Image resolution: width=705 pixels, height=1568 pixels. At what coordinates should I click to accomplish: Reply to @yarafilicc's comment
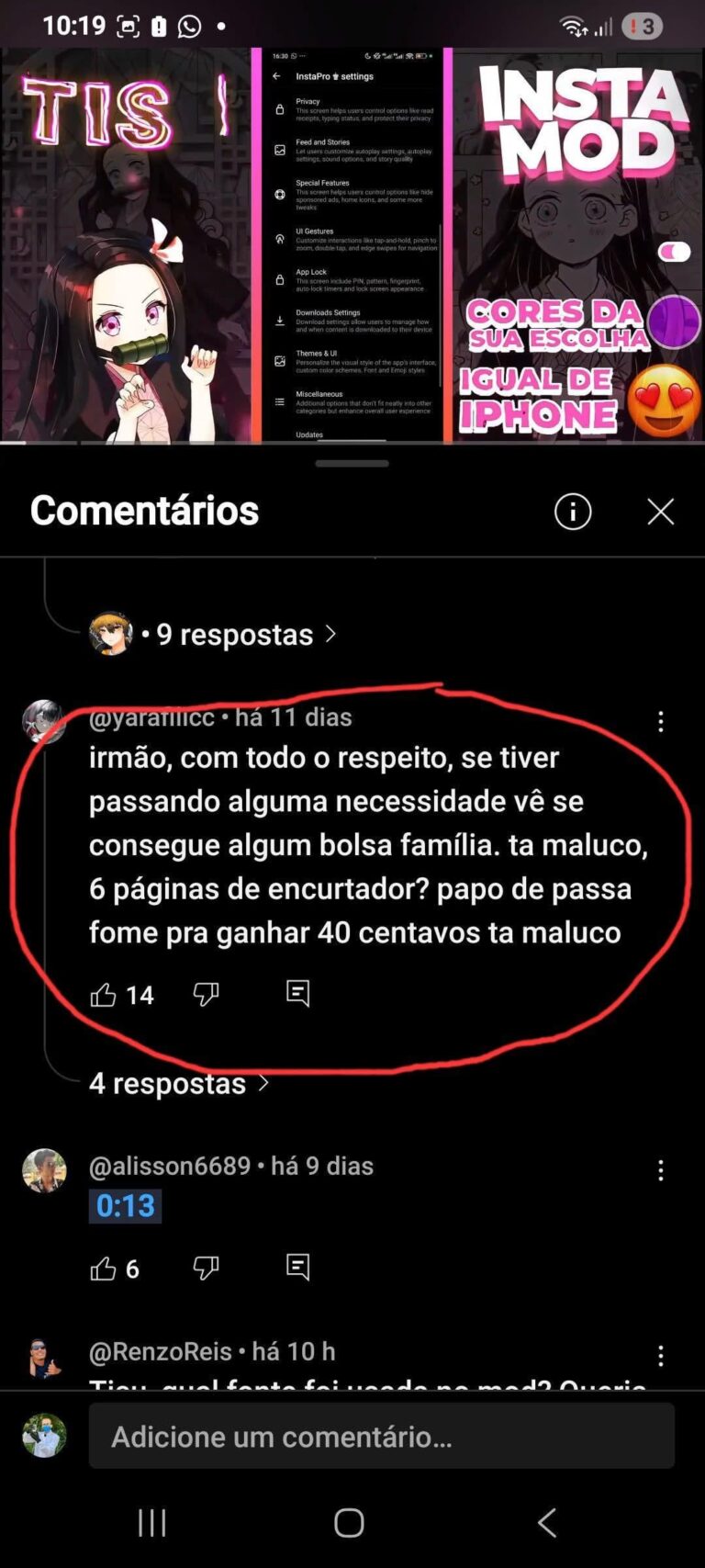297,994
